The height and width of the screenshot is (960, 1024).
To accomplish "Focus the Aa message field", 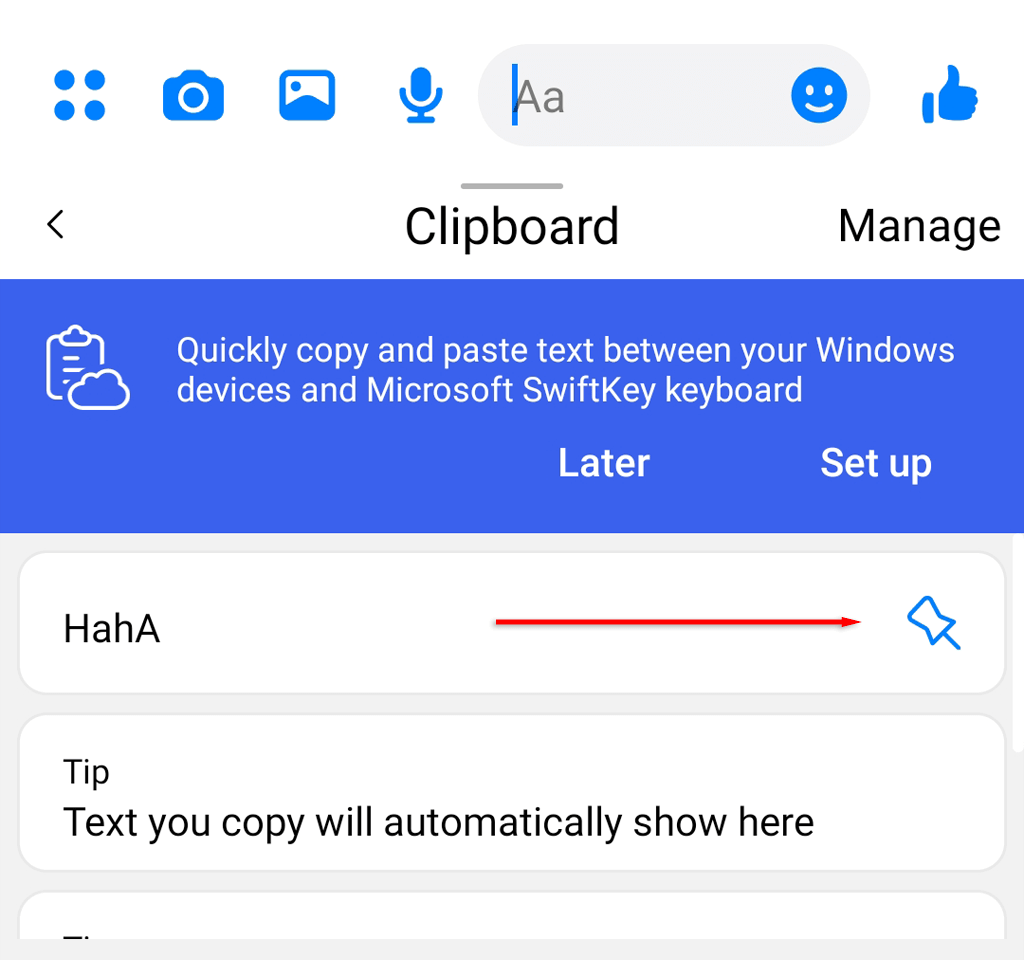I will [640, 97].
